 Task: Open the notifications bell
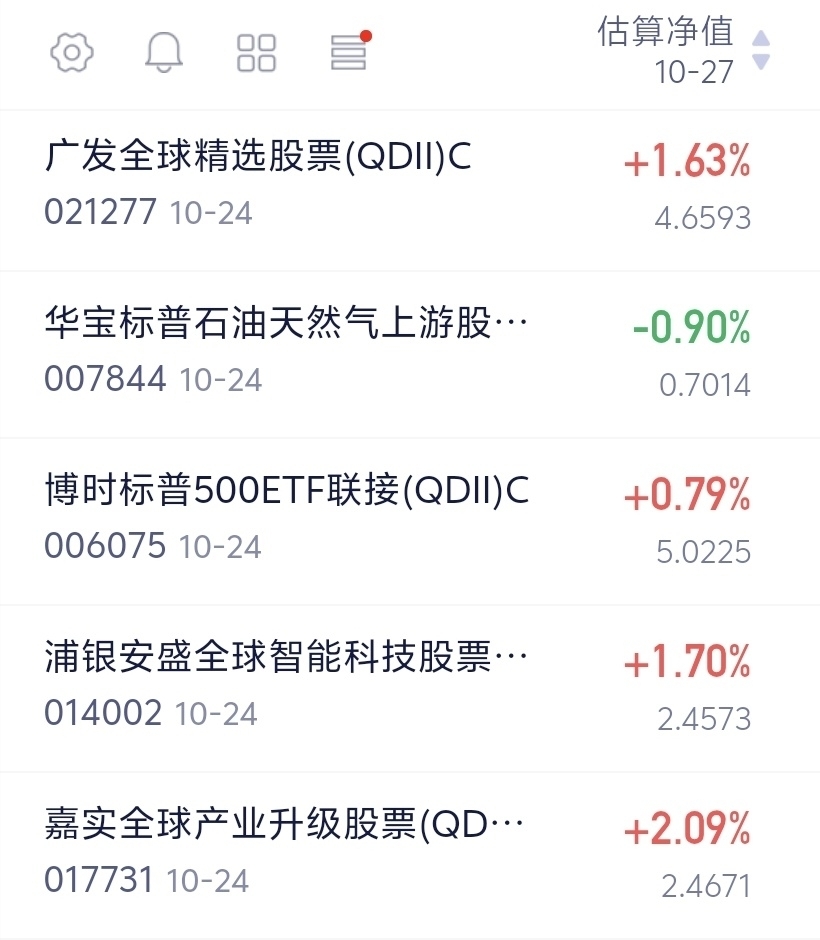[164, 53]
